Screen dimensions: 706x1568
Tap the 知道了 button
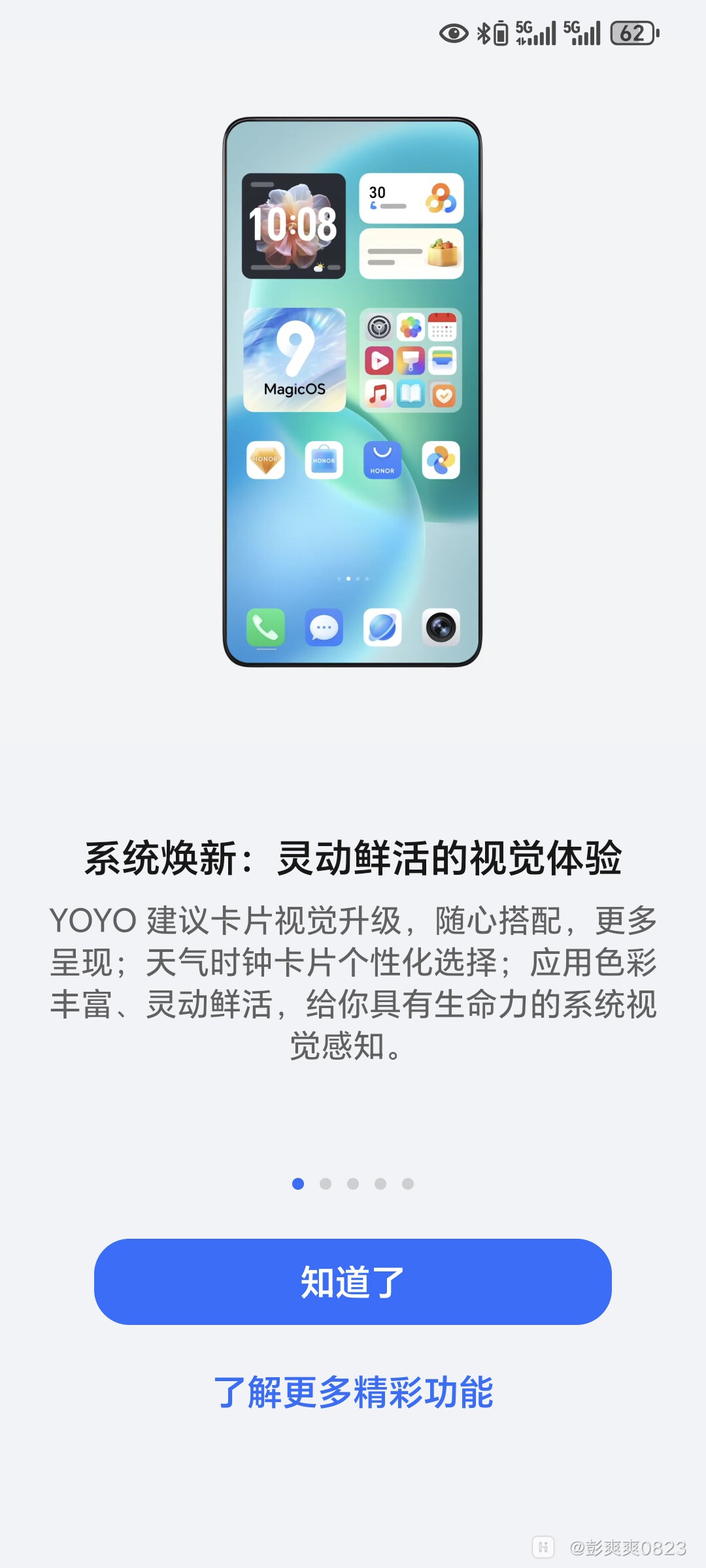[x=353, y=1282]
